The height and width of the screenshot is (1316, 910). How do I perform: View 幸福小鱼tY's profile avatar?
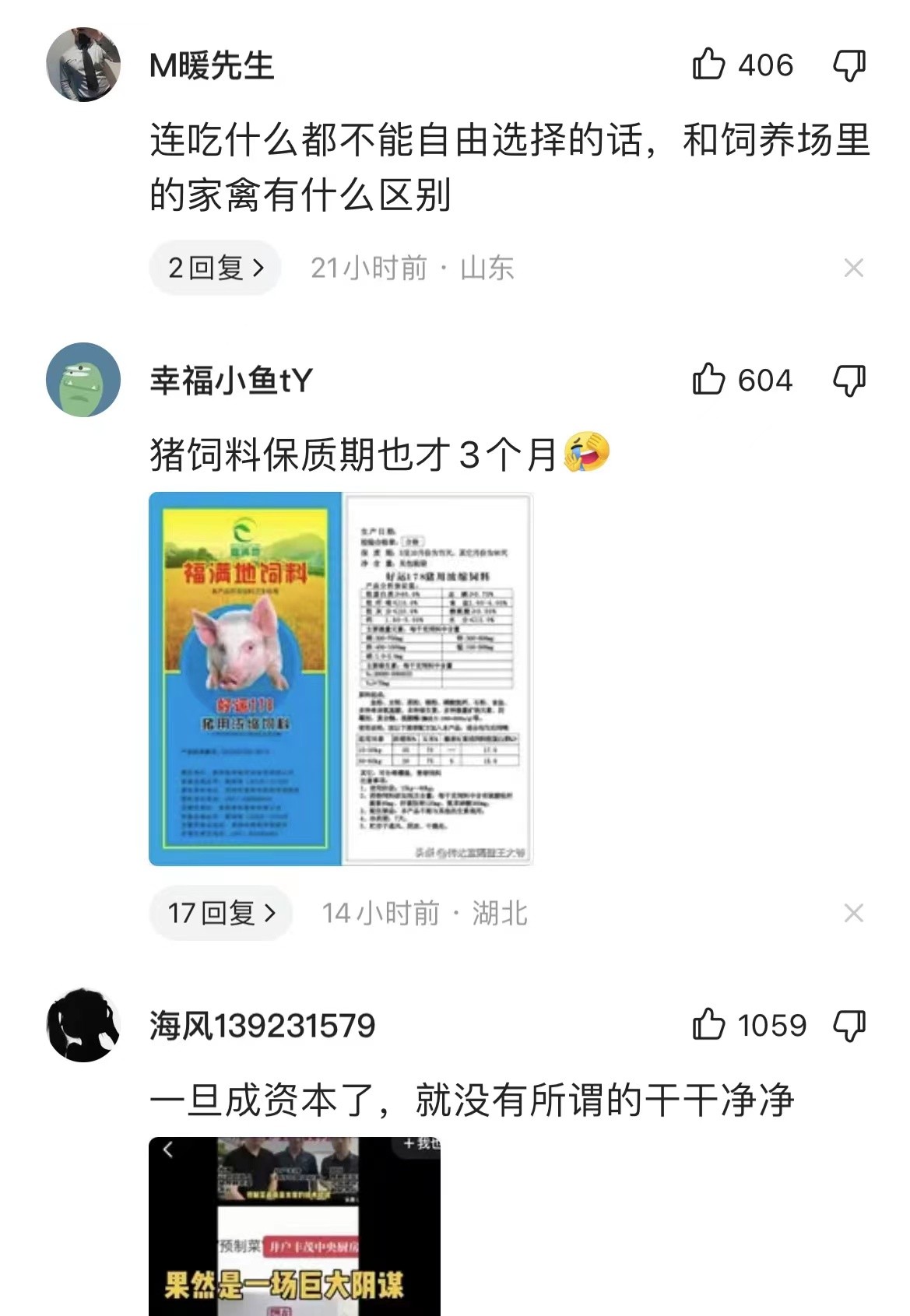[x=84, y=380]
